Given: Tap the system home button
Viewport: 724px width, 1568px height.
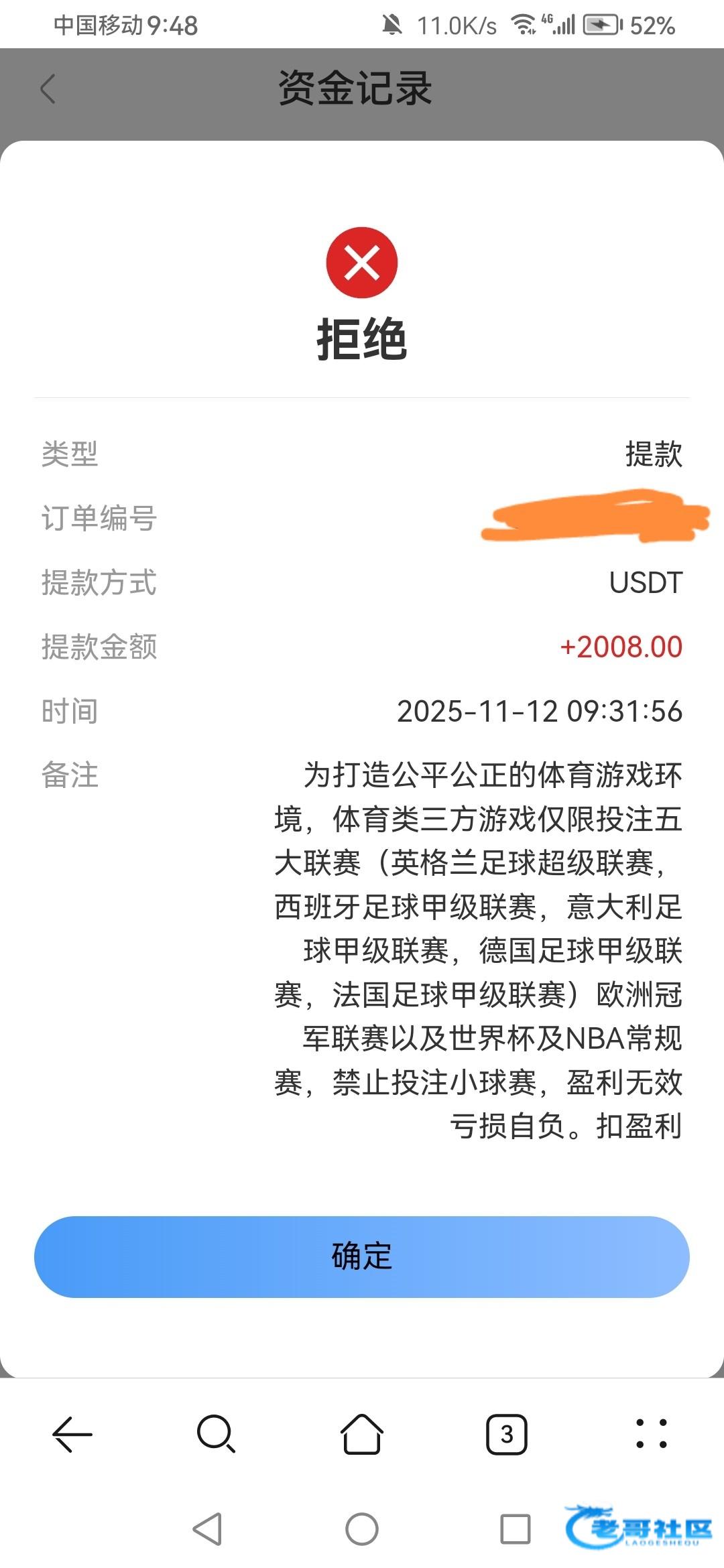Looking at the screenshot, I should [x=362, y=1529].
